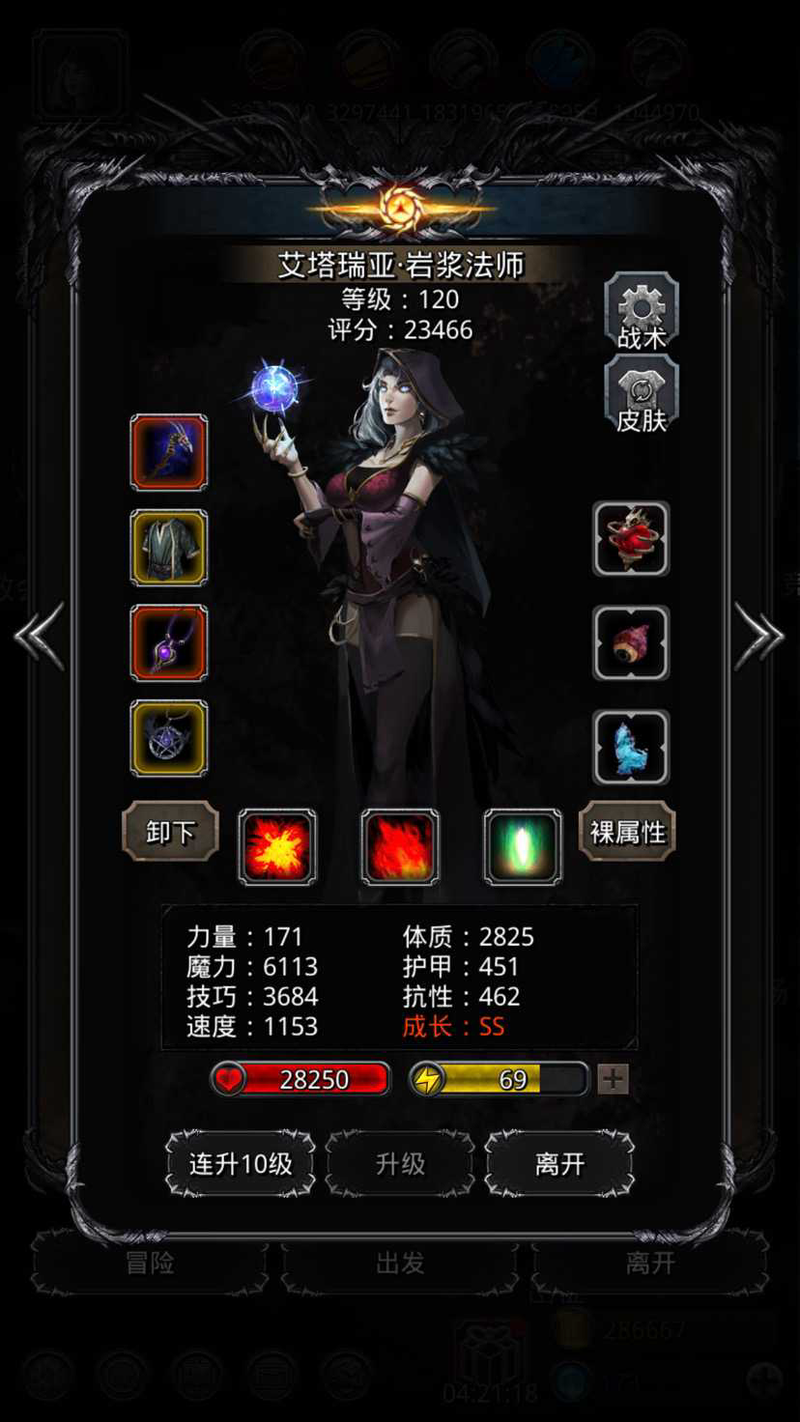800x1422 pixels.
Task: Tap the 升级 level up button
Action: click(x=400, y=1164)
